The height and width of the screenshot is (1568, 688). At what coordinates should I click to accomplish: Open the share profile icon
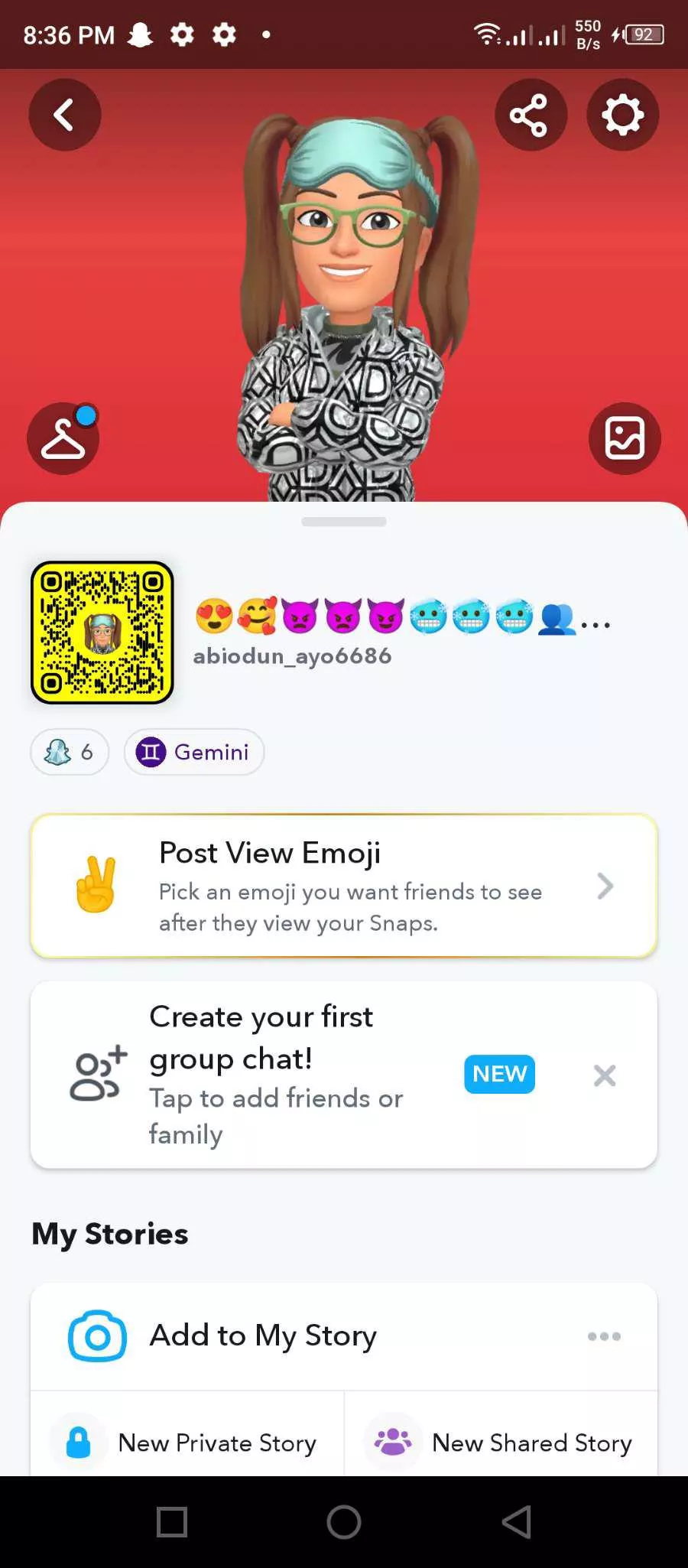click(x=531, y=115)
